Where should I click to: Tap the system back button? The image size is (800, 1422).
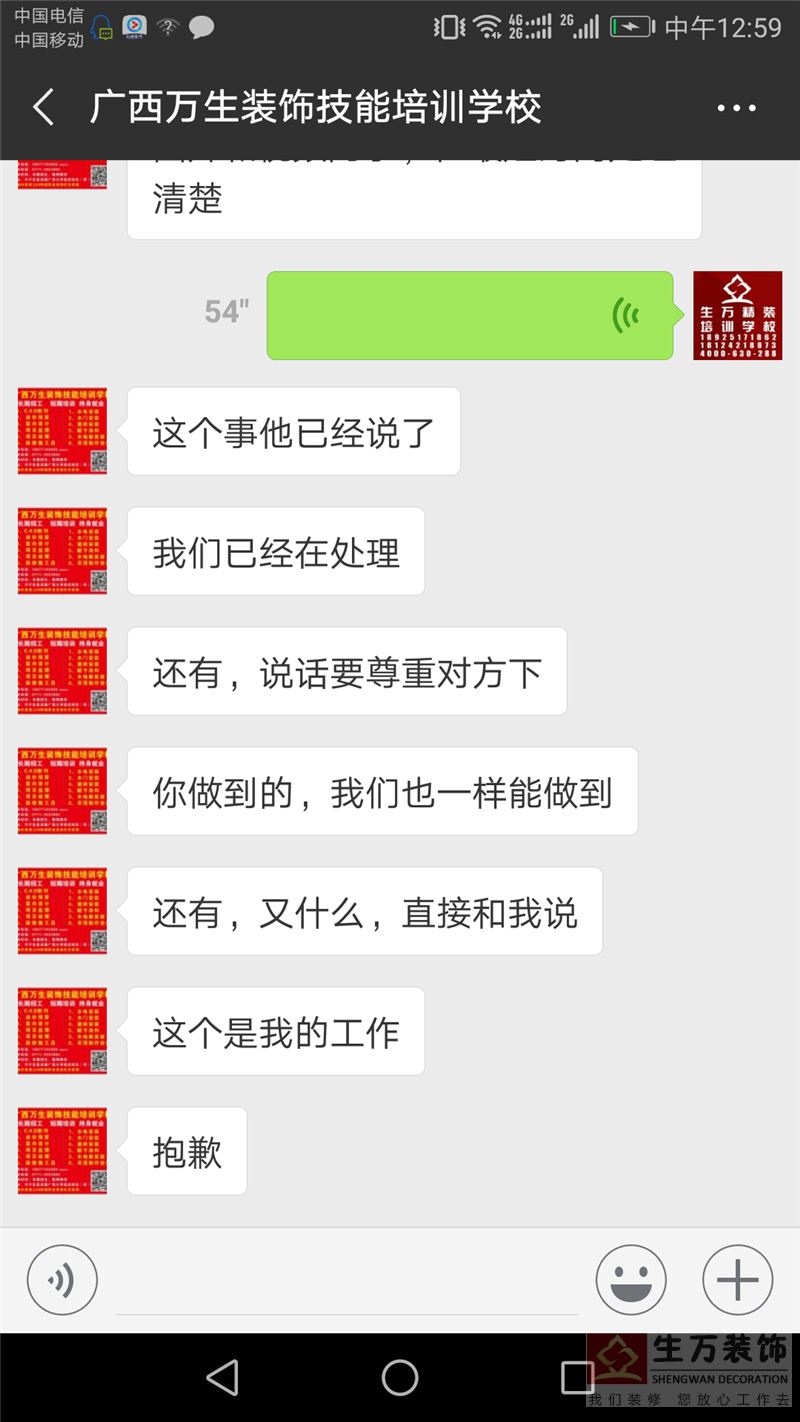coord(222,1378)
